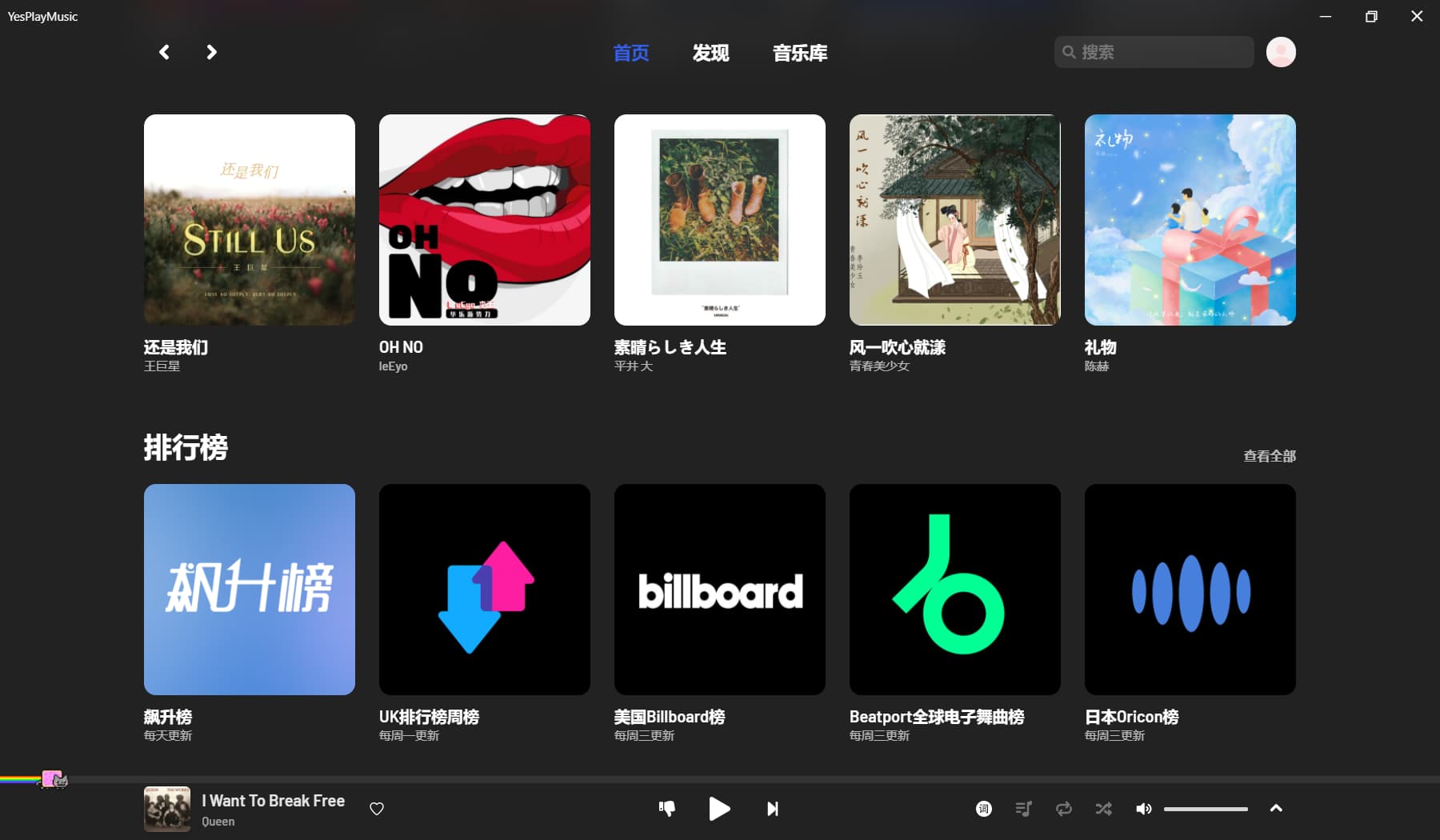This screenshot has height=840, width=1440.
Task: Focus the 搜索 search box
Action: pos(1160,52)
